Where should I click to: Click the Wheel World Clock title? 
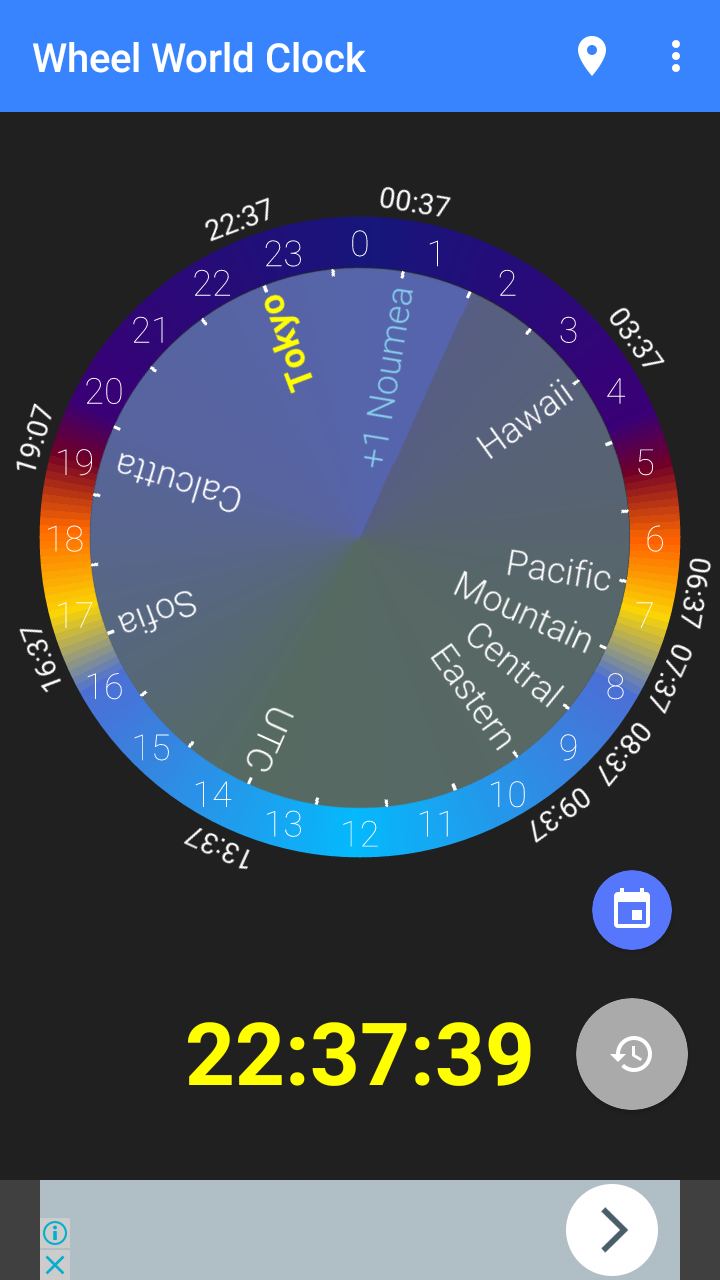pyautogui.click(x=198, y=57)
